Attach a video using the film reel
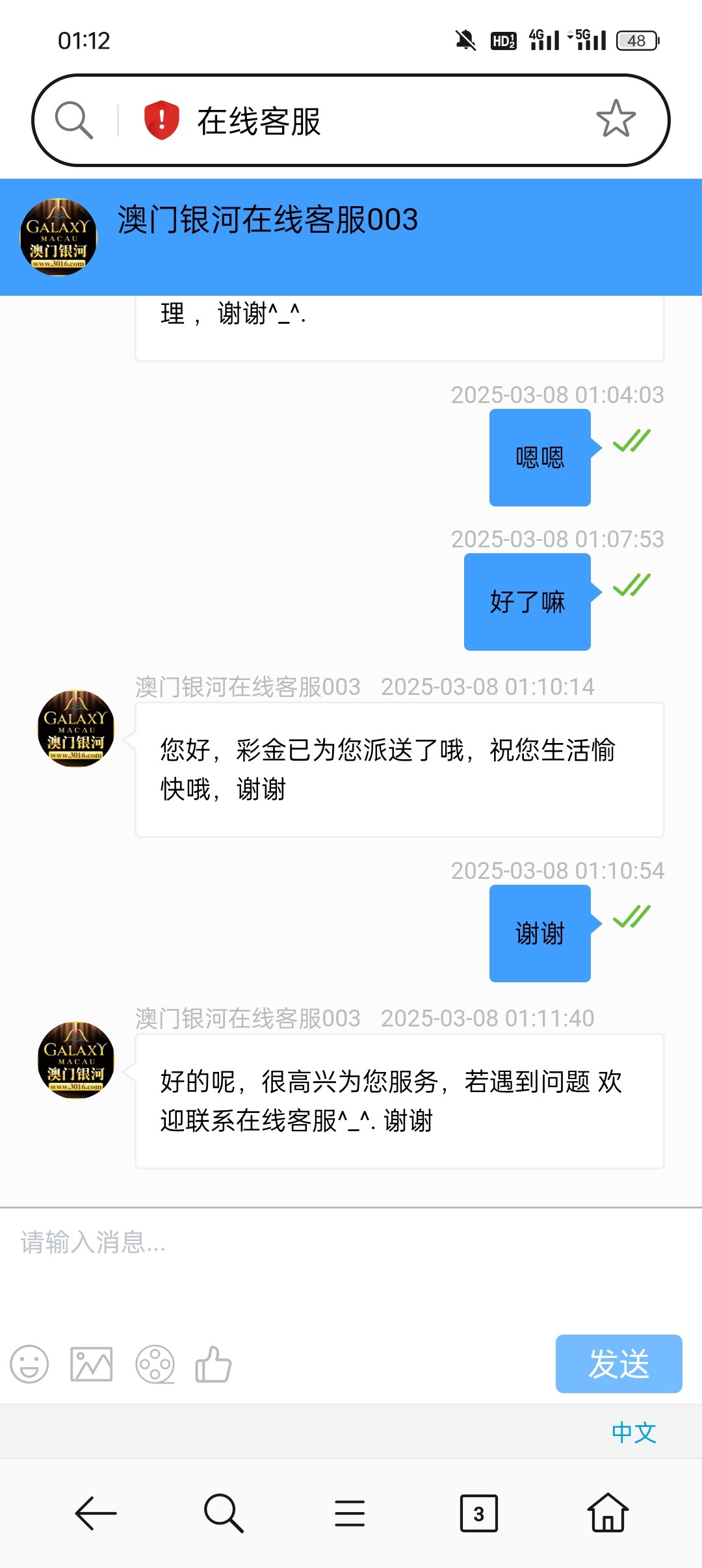The image size is (702, 1568). pyautogui.click(x=155, y=1364)
